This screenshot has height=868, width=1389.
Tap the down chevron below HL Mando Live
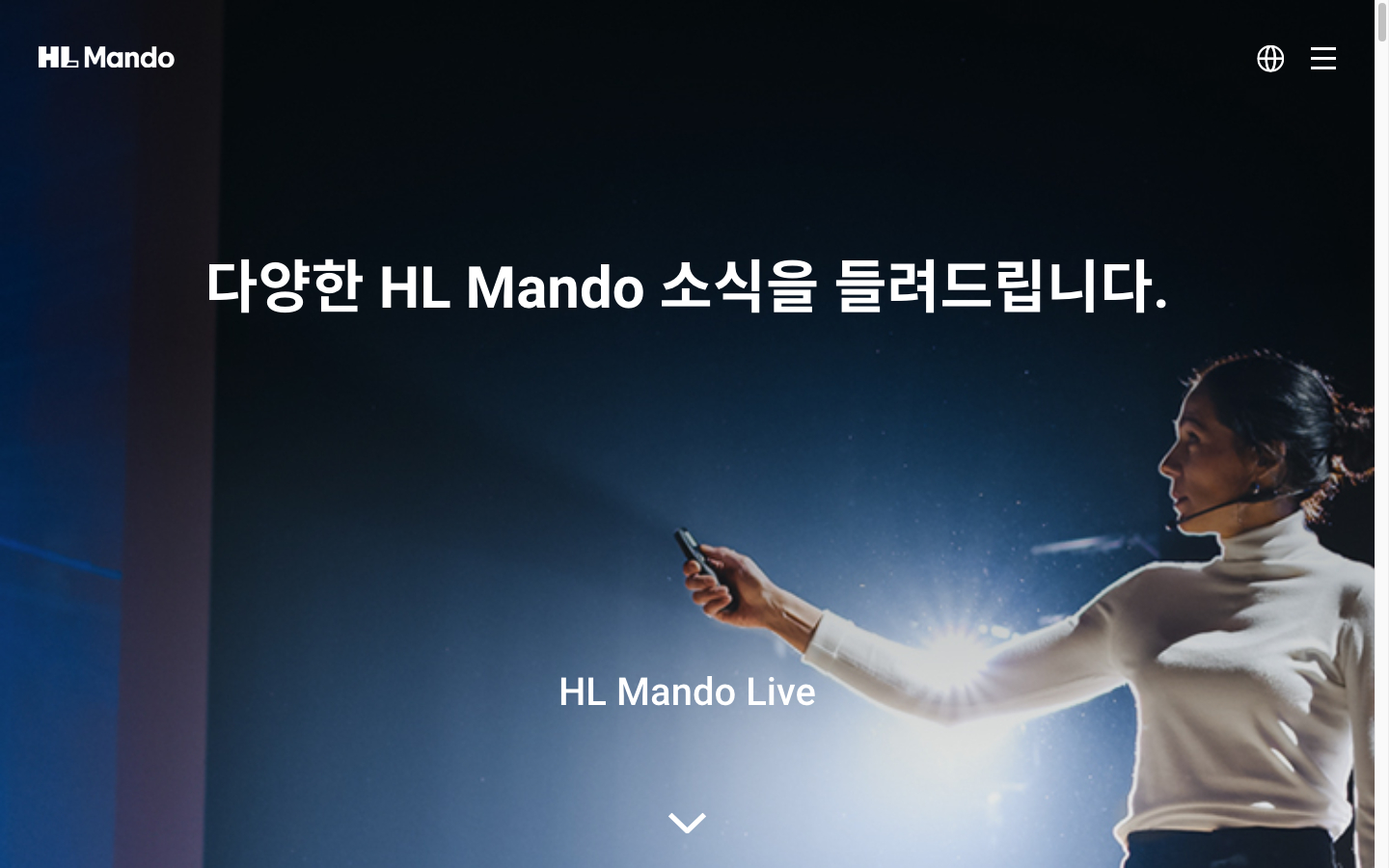coord(687,823)
